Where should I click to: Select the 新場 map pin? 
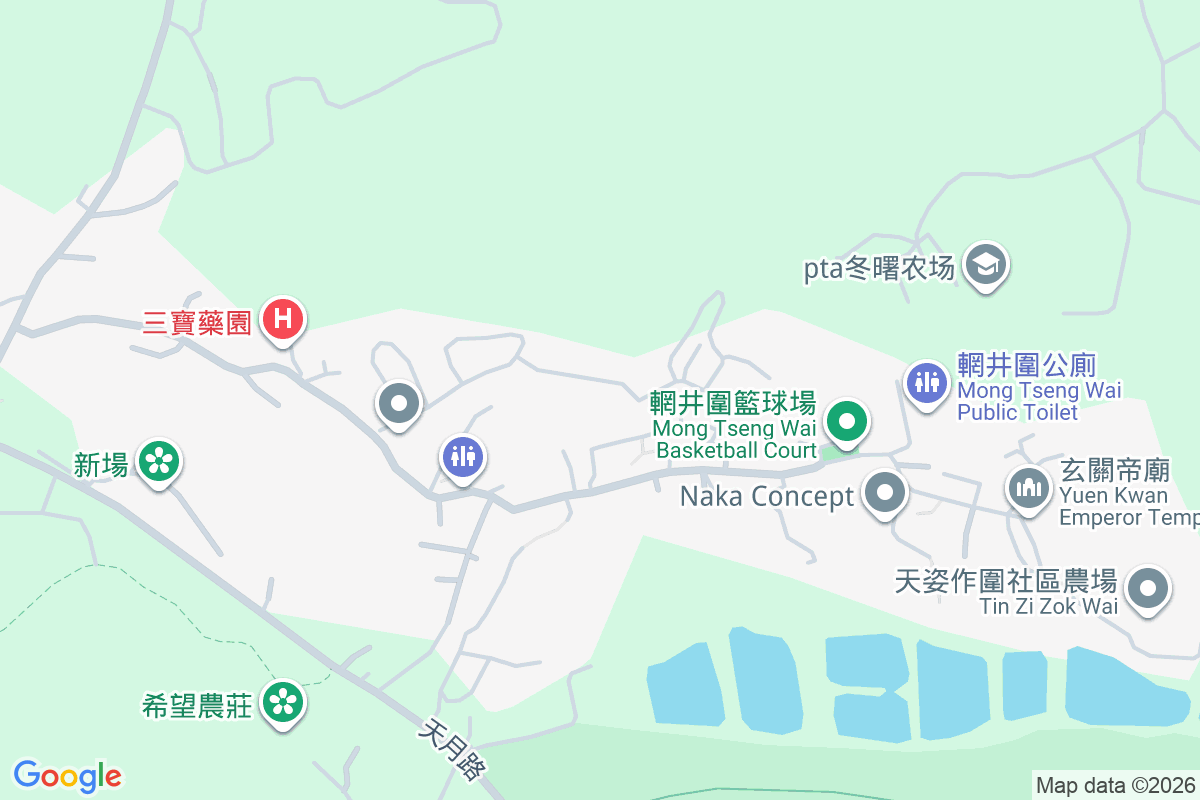pyautogui.click(x=158, y=462)
